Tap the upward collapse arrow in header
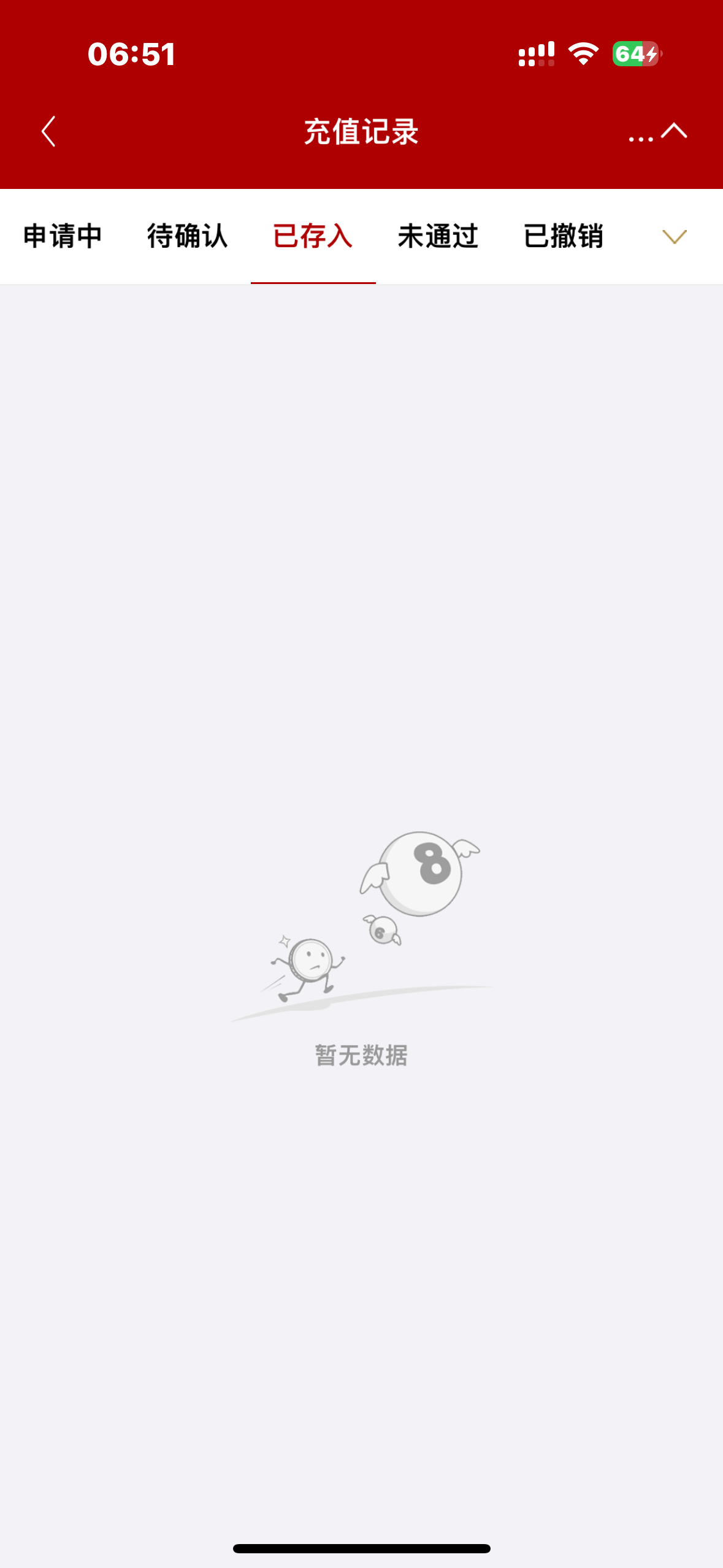 [675, 131]
